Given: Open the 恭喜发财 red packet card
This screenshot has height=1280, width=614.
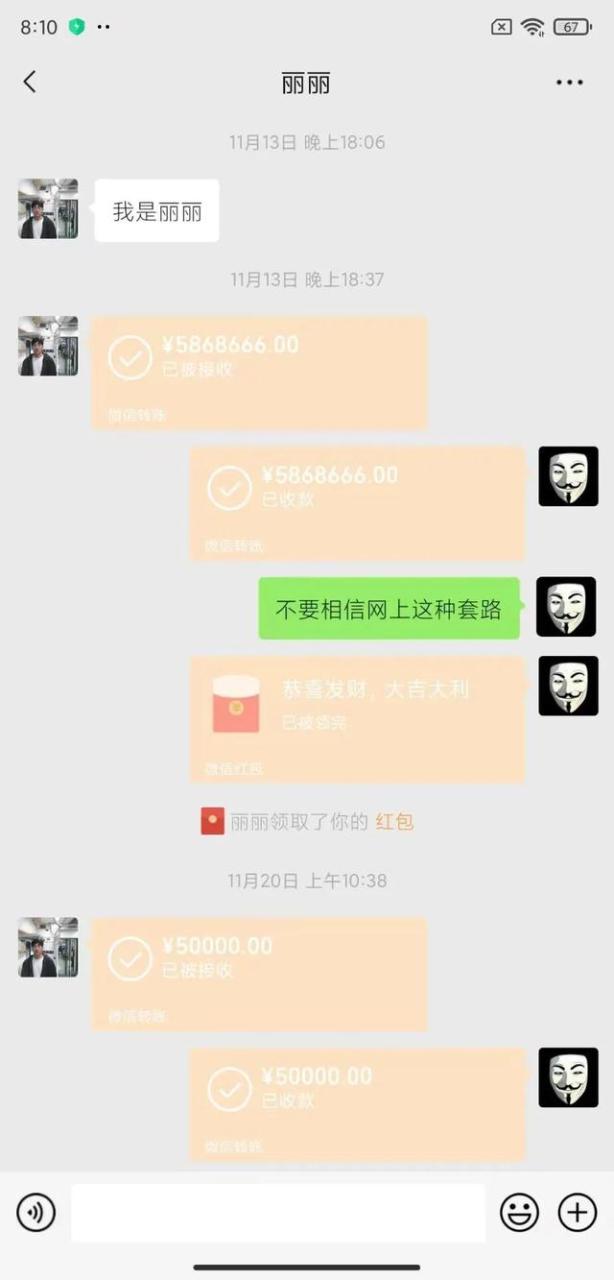Looking at the screenshot, I should pos(357,719).
